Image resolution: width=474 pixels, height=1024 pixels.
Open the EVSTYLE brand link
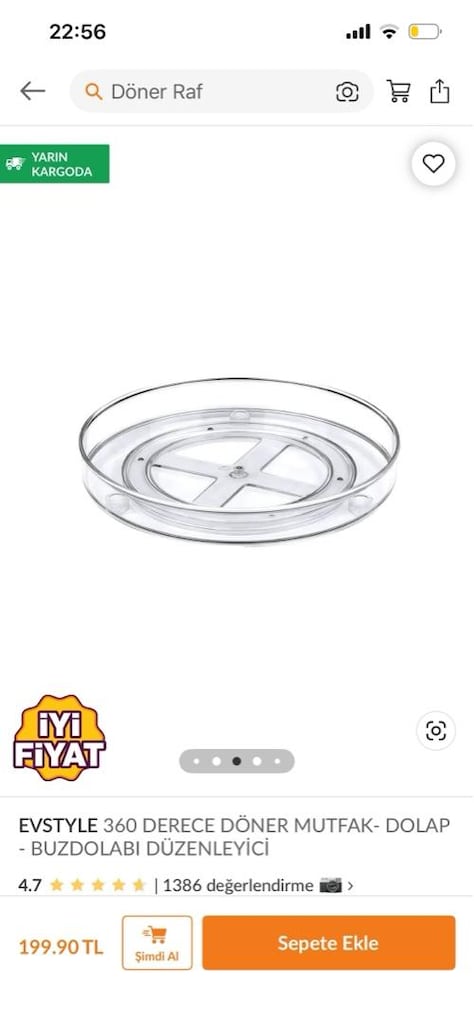pos(58,825)
